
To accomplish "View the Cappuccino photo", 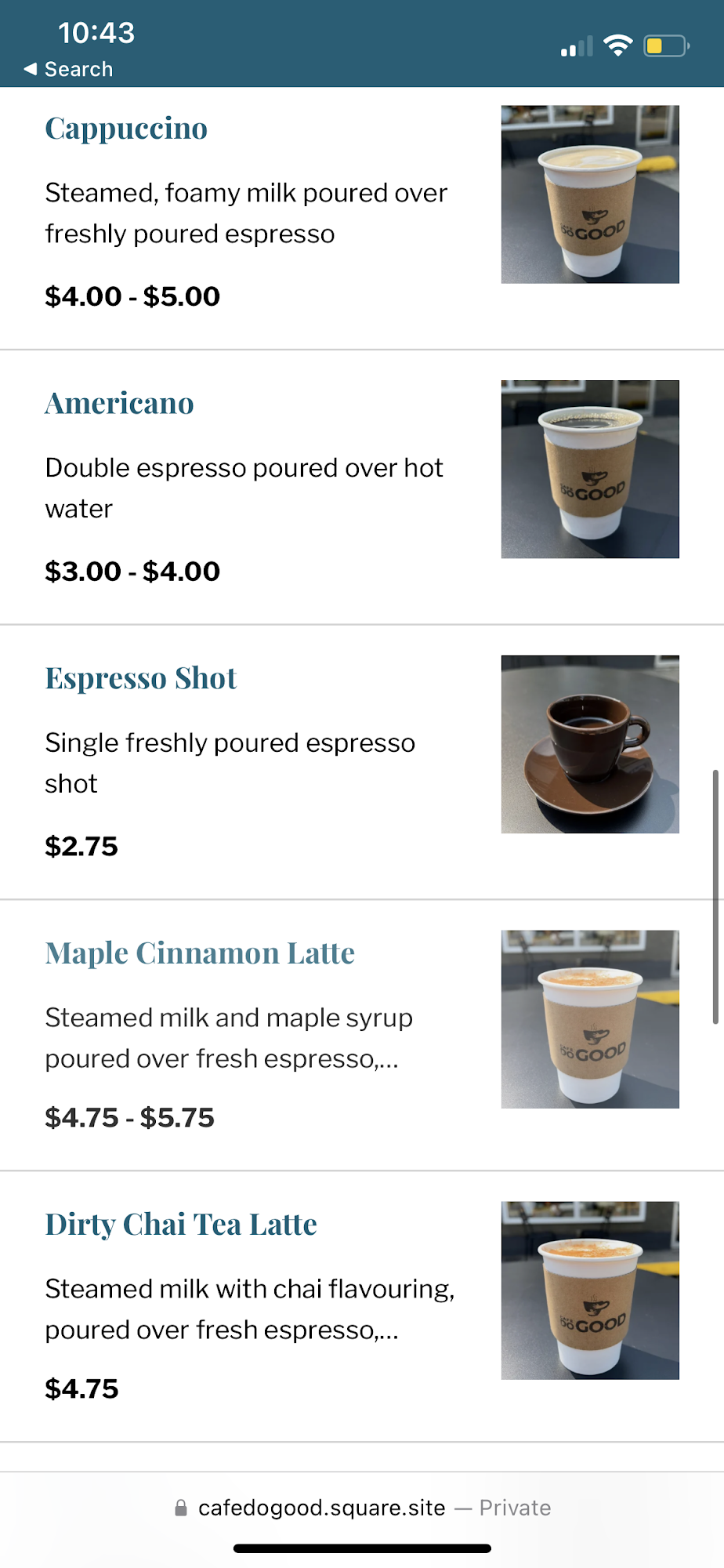I will [x=590, y=194].
